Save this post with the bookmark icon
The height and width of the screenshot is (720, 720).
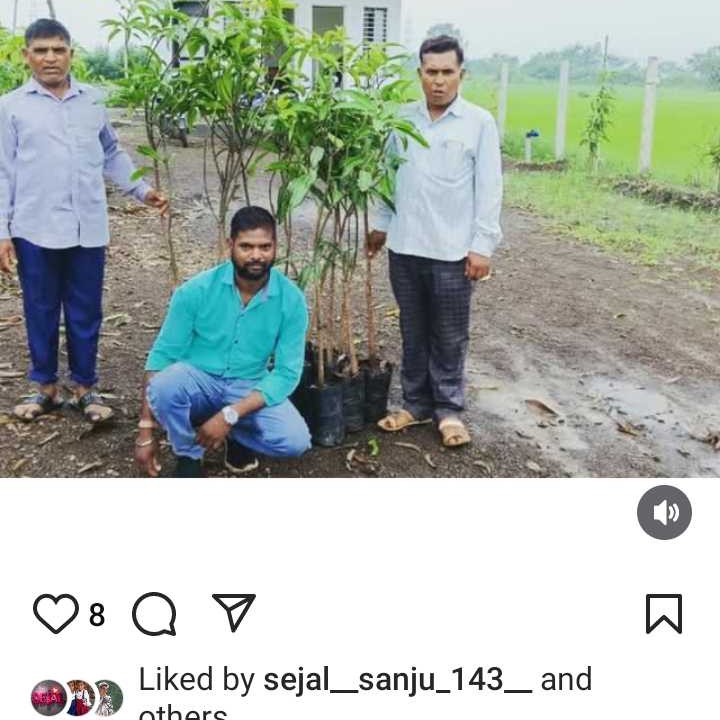[x=663, y=614]
